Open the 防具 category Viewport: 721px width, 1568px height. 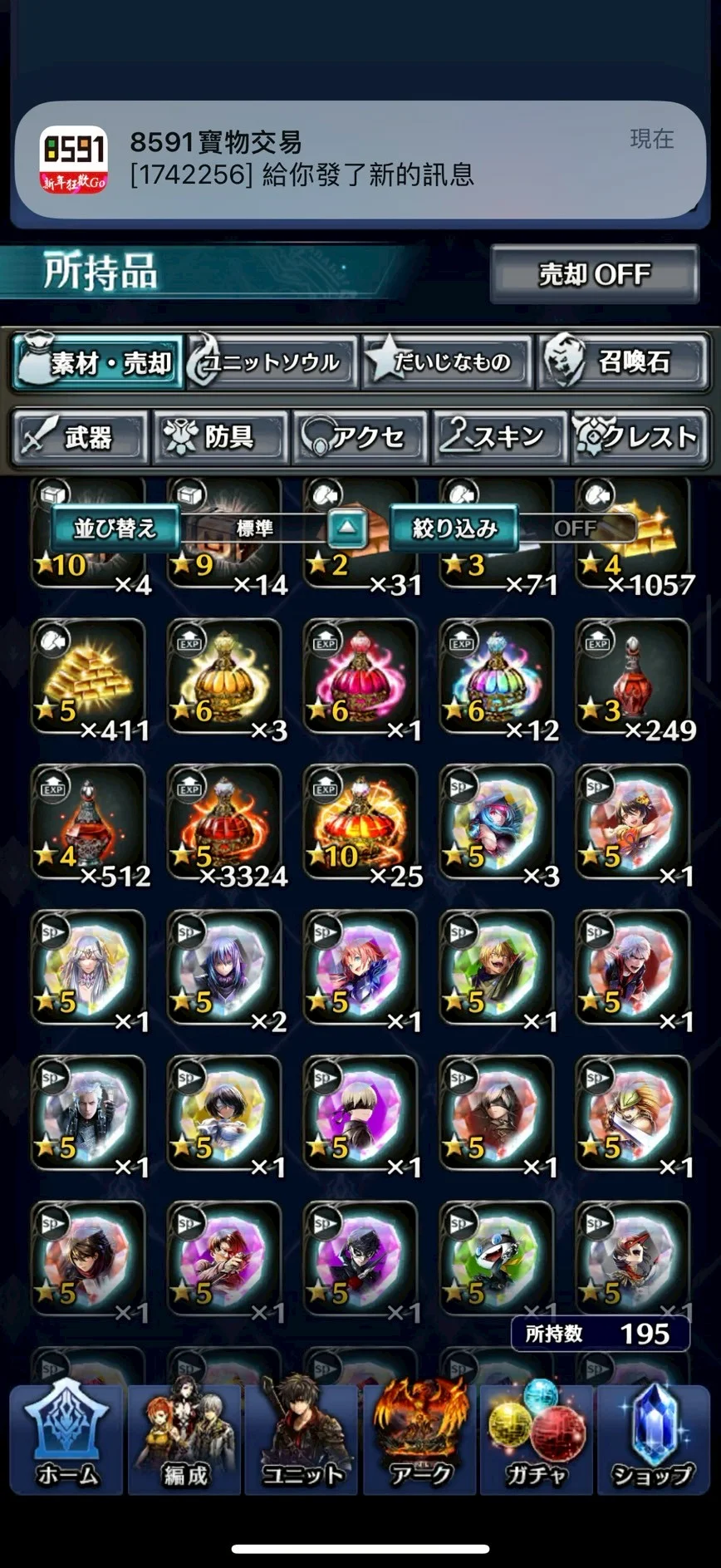point(220,436)
